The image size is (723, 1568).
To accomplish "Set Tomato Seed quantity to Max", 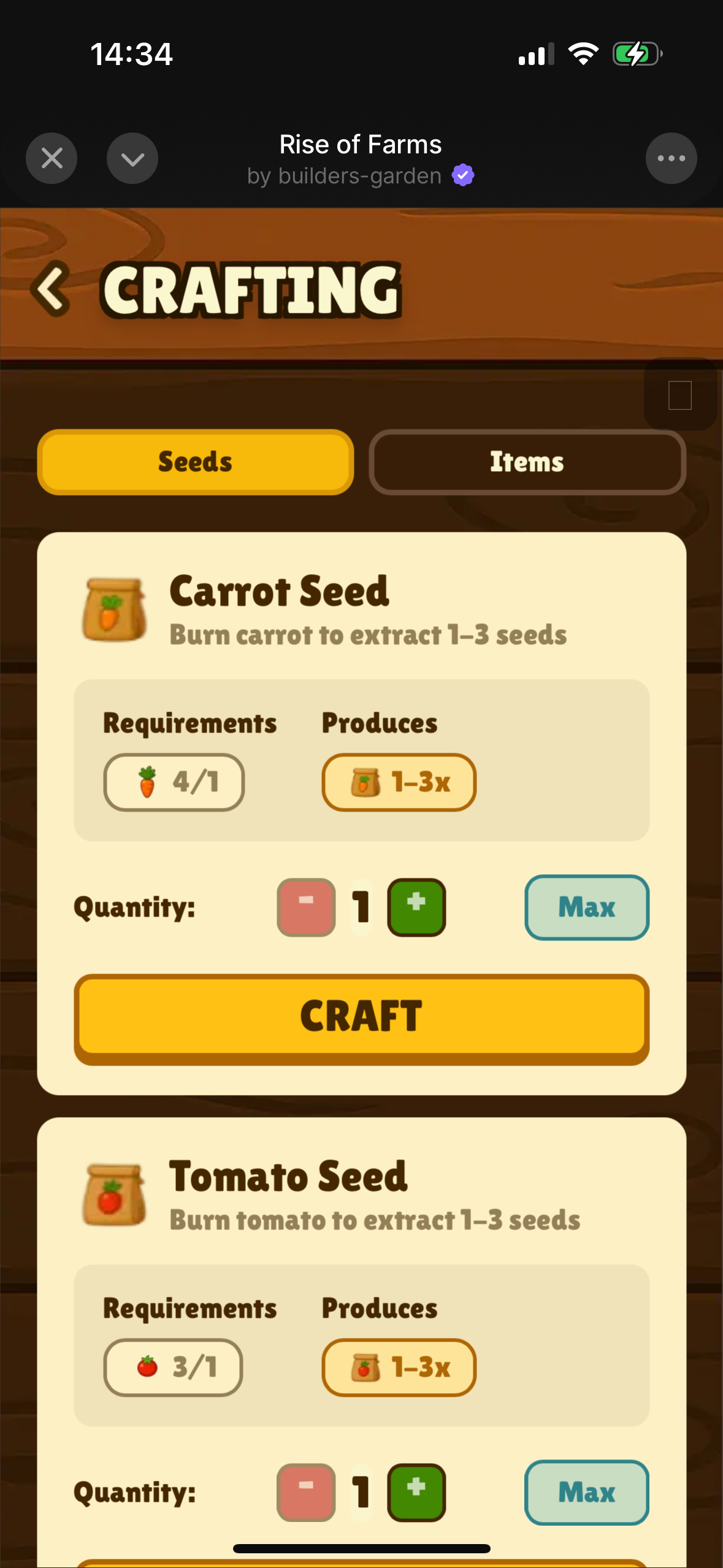I will click(x=587, y=1493).
